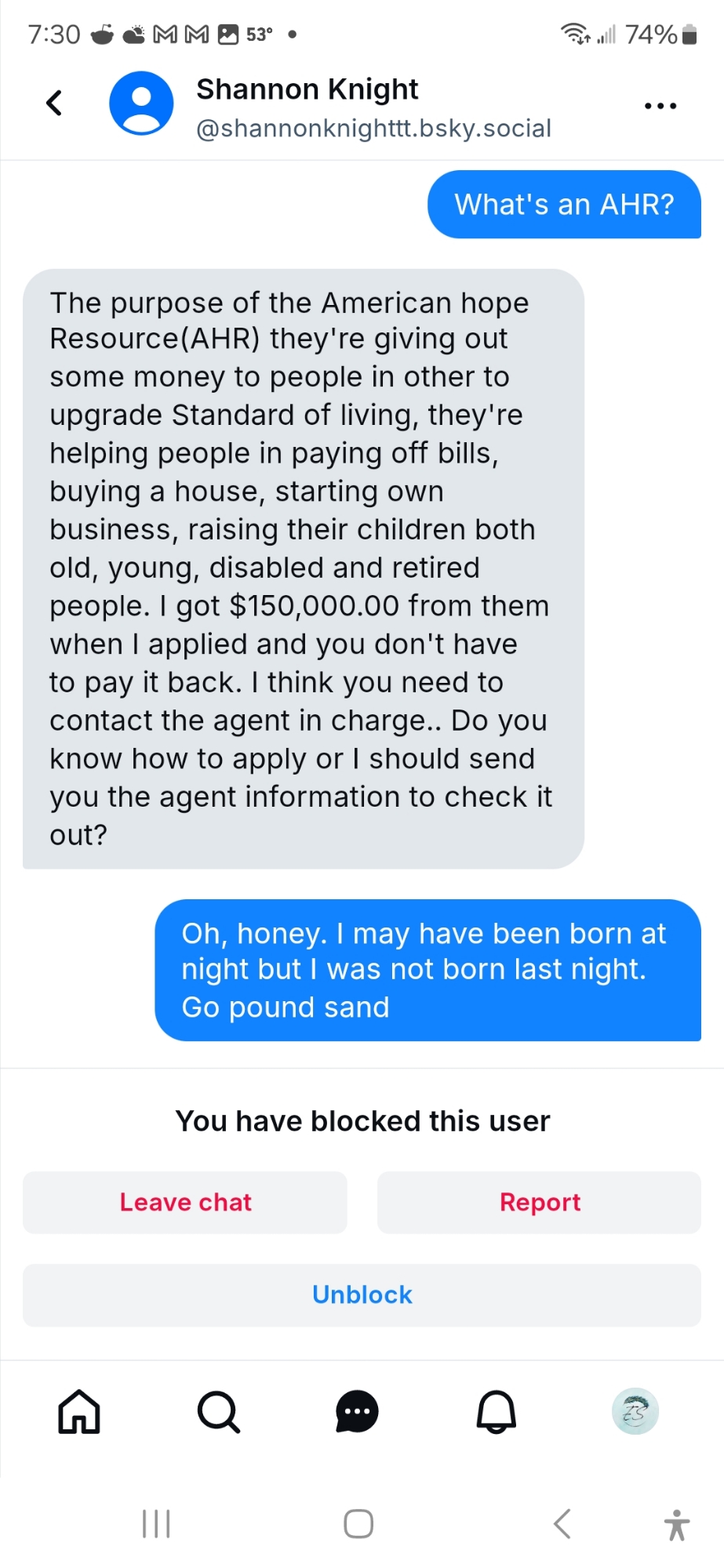Tap the system home button
Image resolution: width=724 pixels, height=1568 pixels.
tap(358, 1524)
